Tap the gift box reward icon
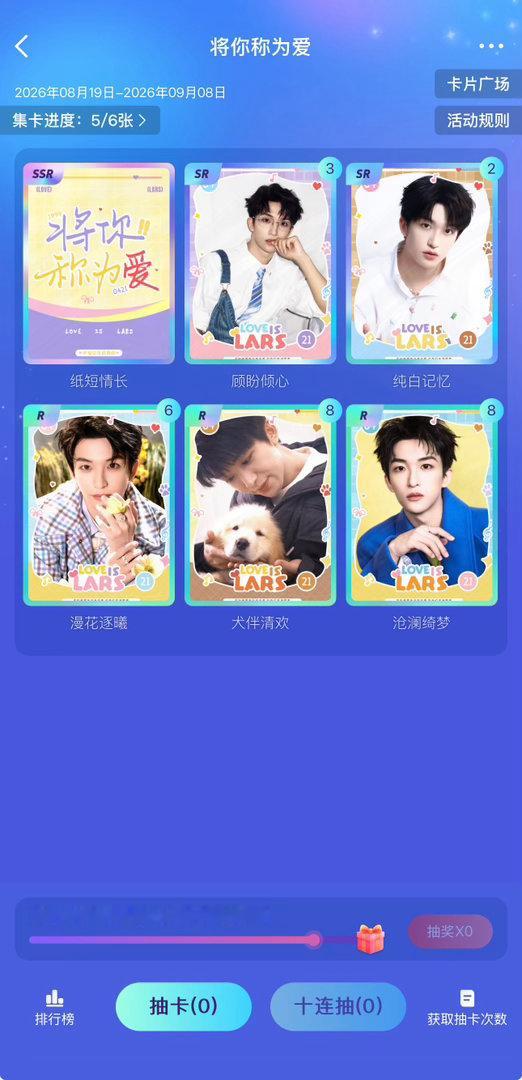This screenshot has width=522, height=1080. 370,939
